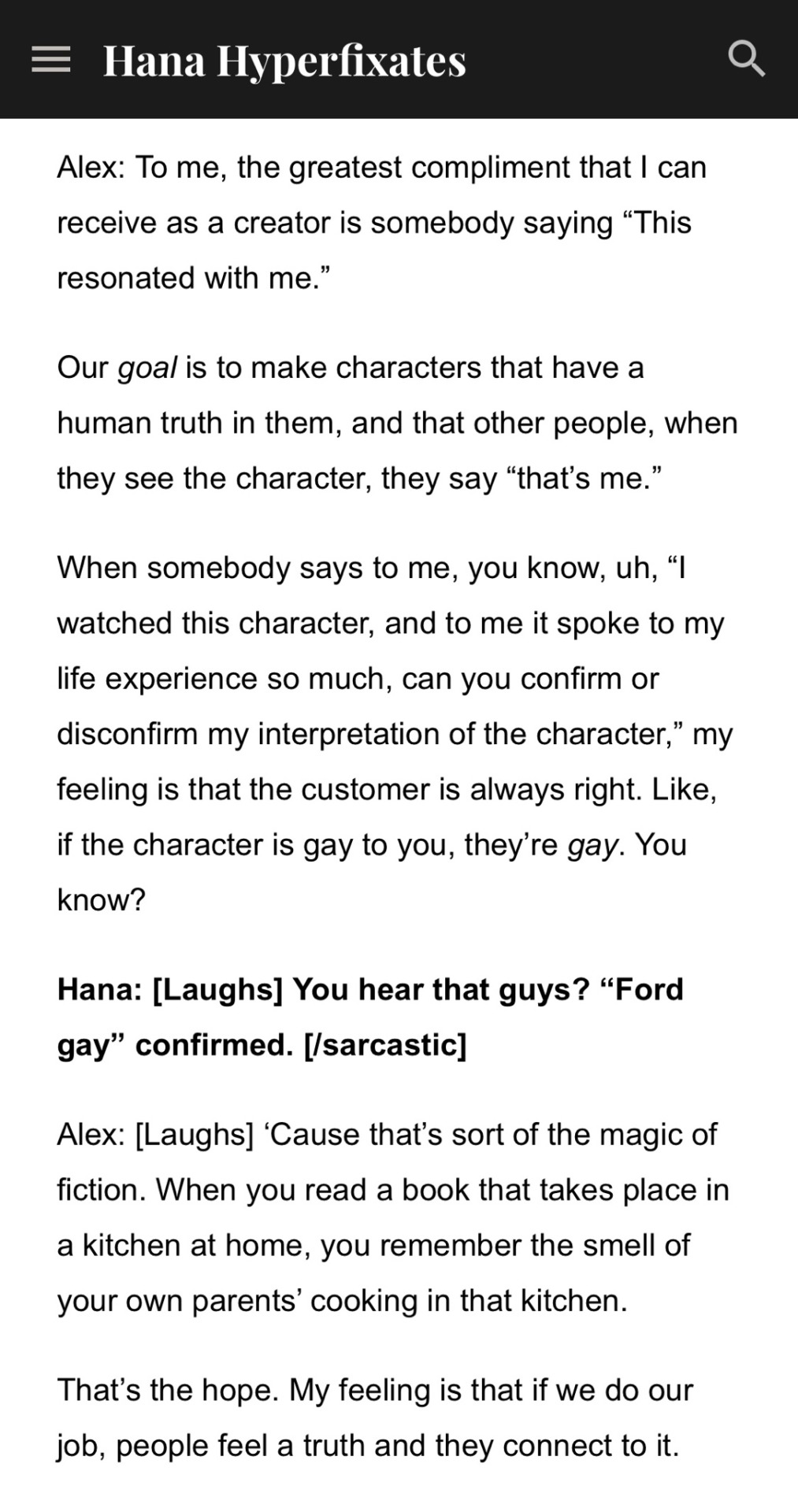Go to Hana Hyperfixates home page

tap(284, 61)
